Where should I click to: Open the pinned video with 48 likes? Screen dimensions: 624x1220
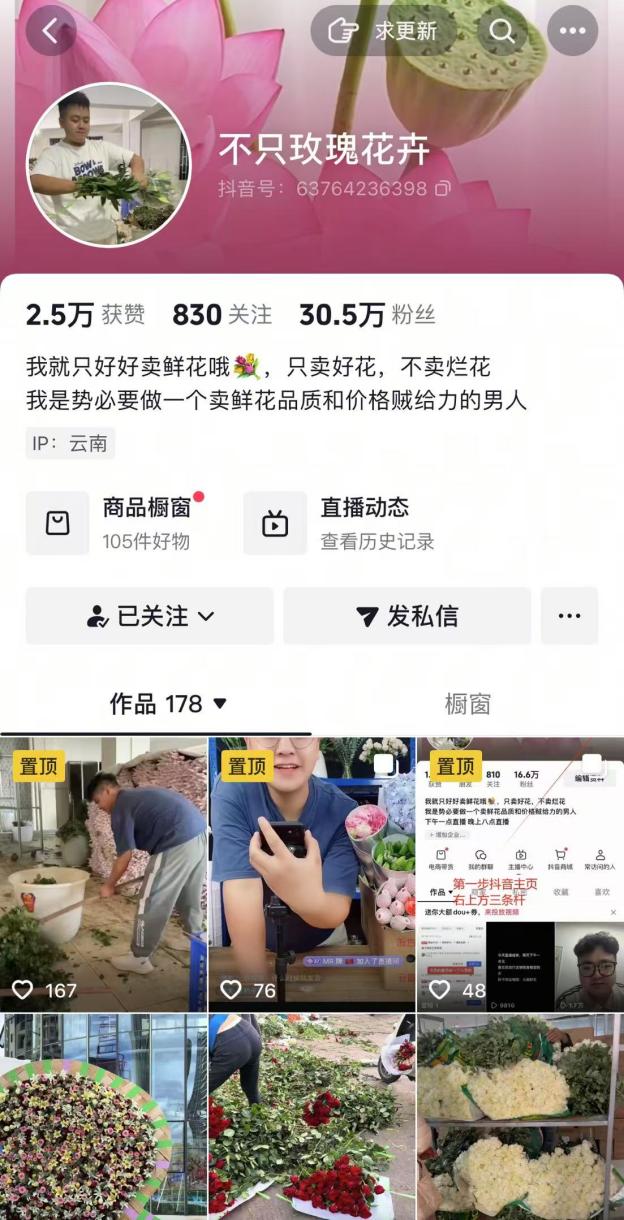coord(519,874)
